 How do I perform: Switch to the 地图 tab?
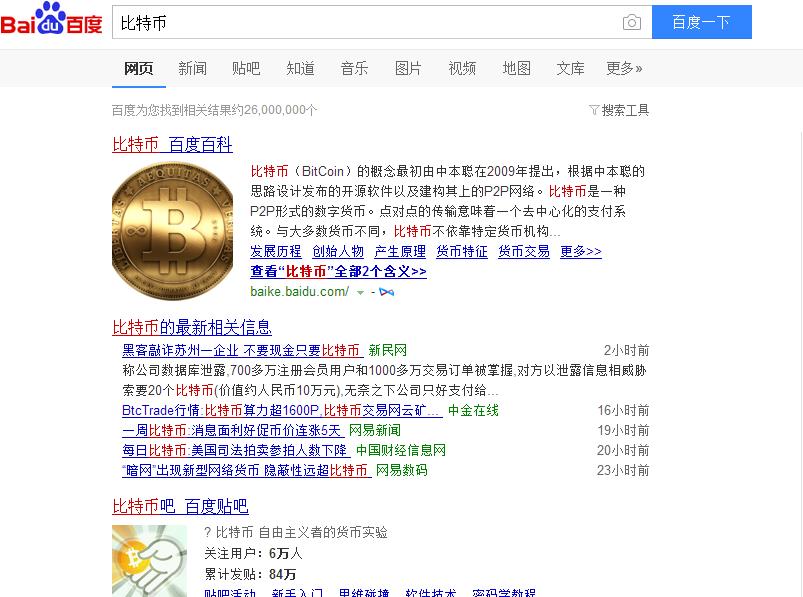point(516,68)
